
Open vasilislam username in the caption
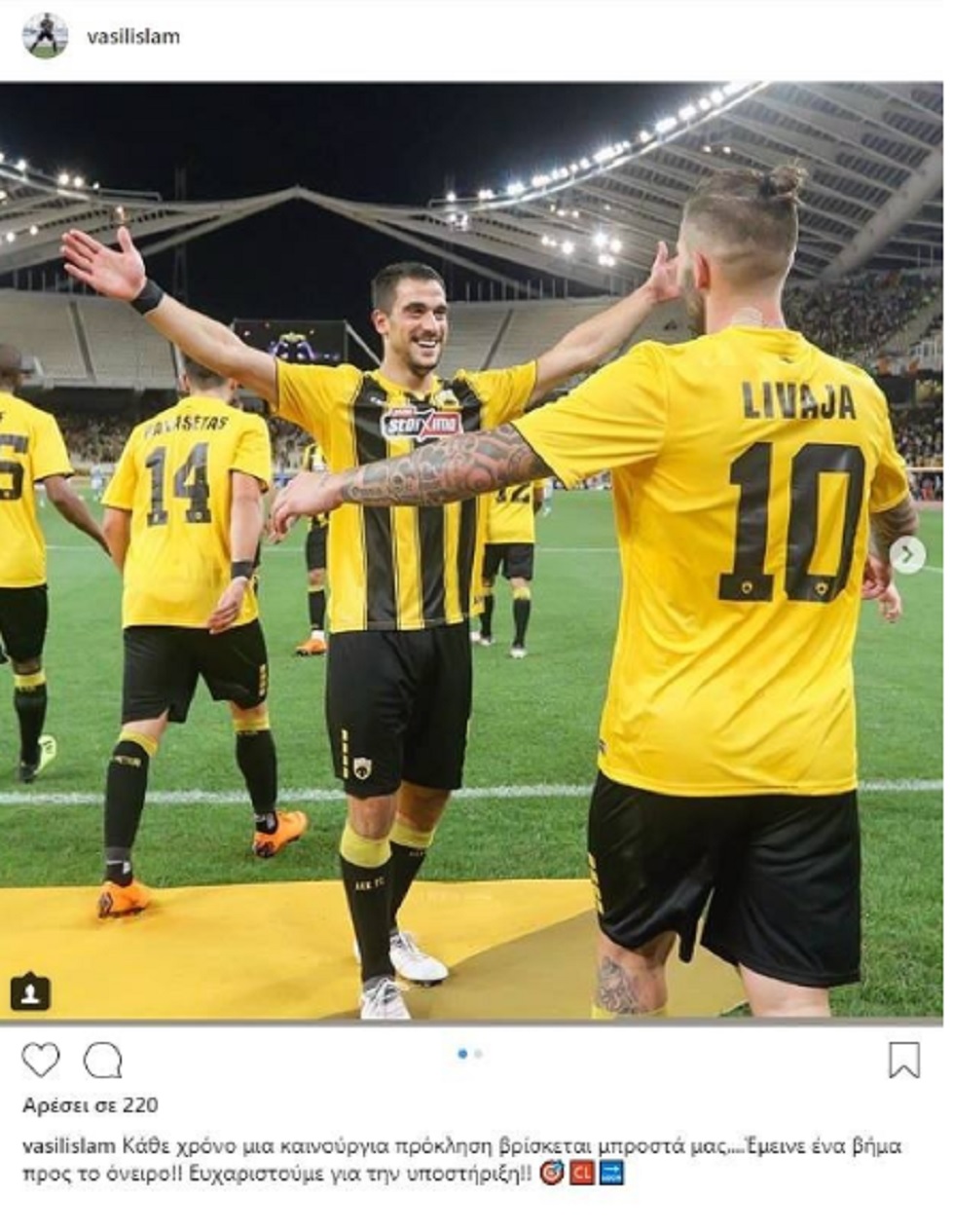click(x=68, y=1145)
